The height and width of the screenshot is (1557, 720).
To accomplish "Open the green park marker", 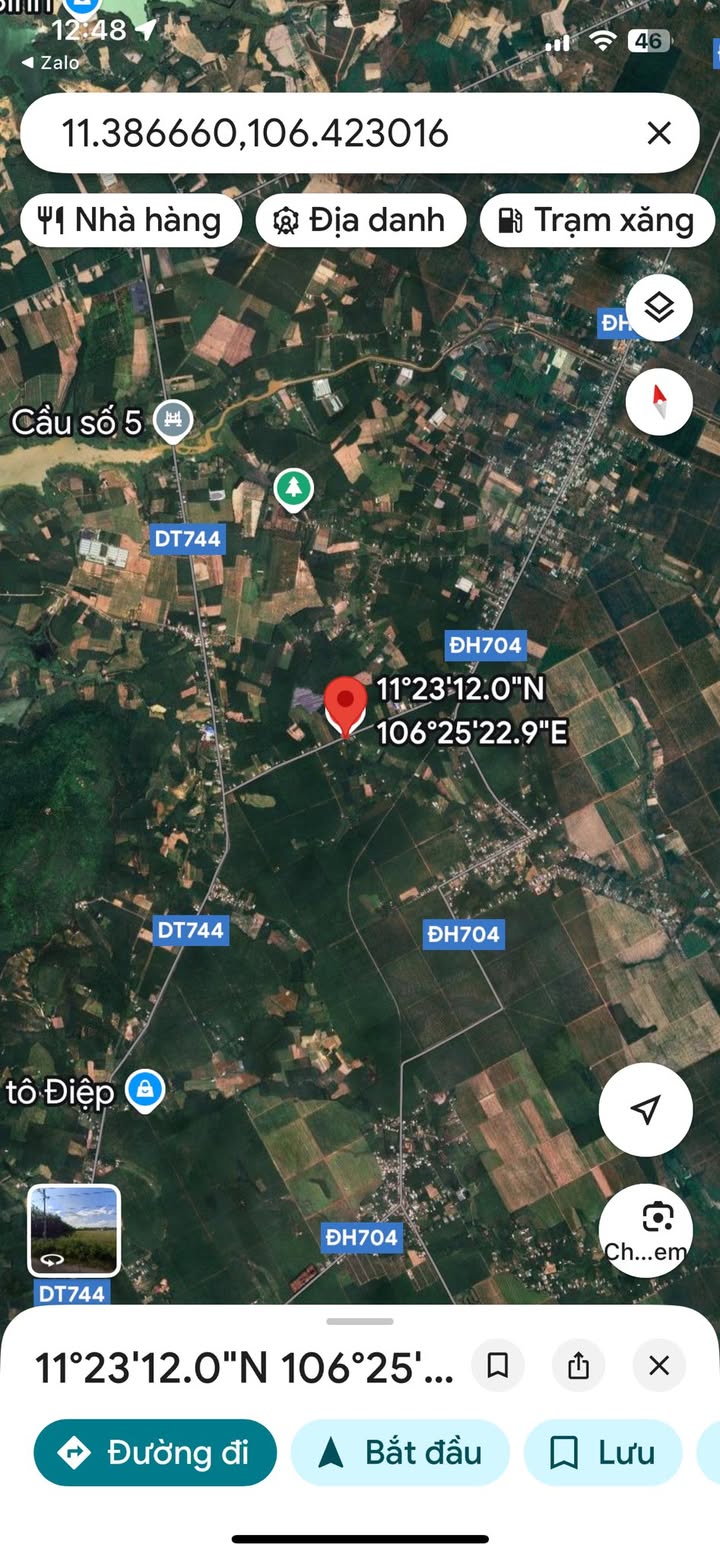I will click(x=293, y=489).
